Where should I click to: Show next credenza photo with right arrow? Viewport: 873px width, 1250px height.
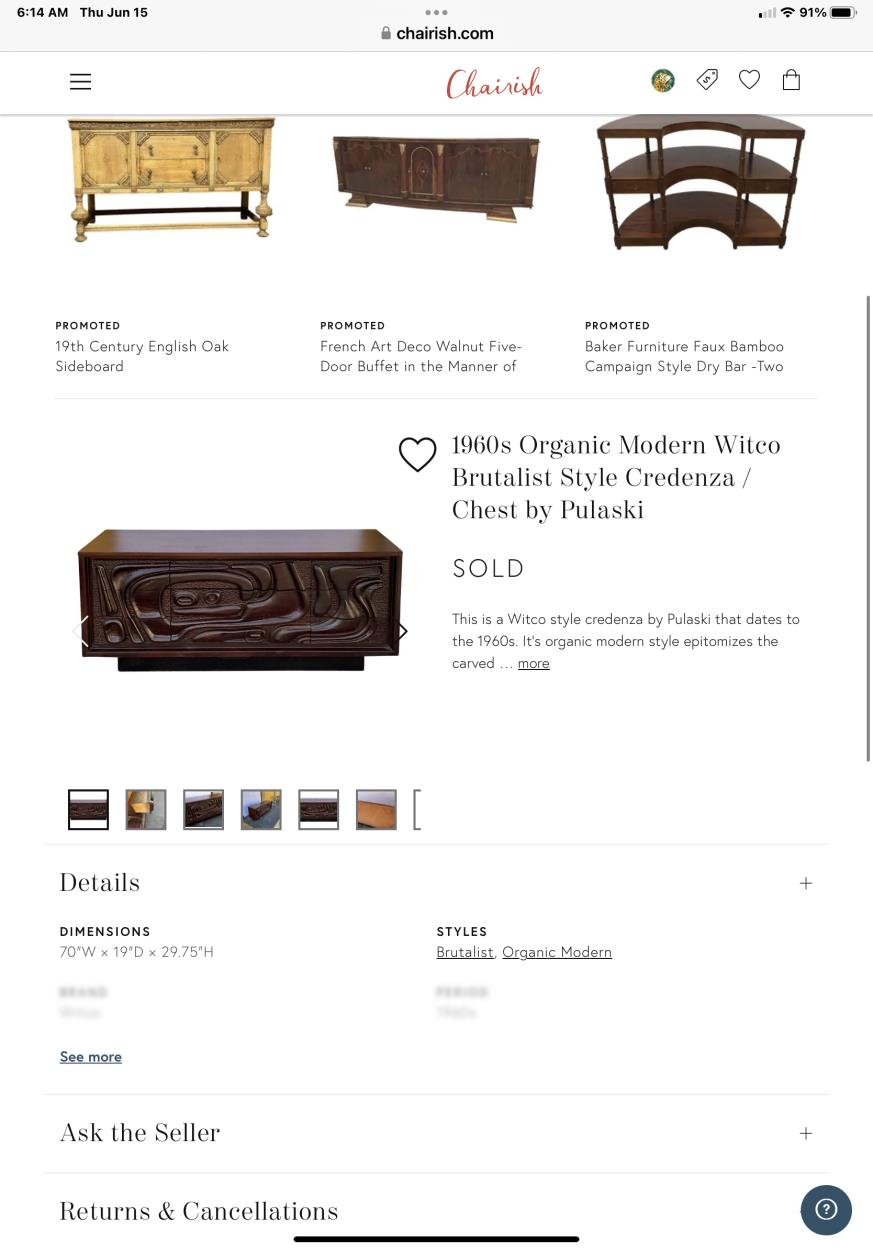point(402,632)
